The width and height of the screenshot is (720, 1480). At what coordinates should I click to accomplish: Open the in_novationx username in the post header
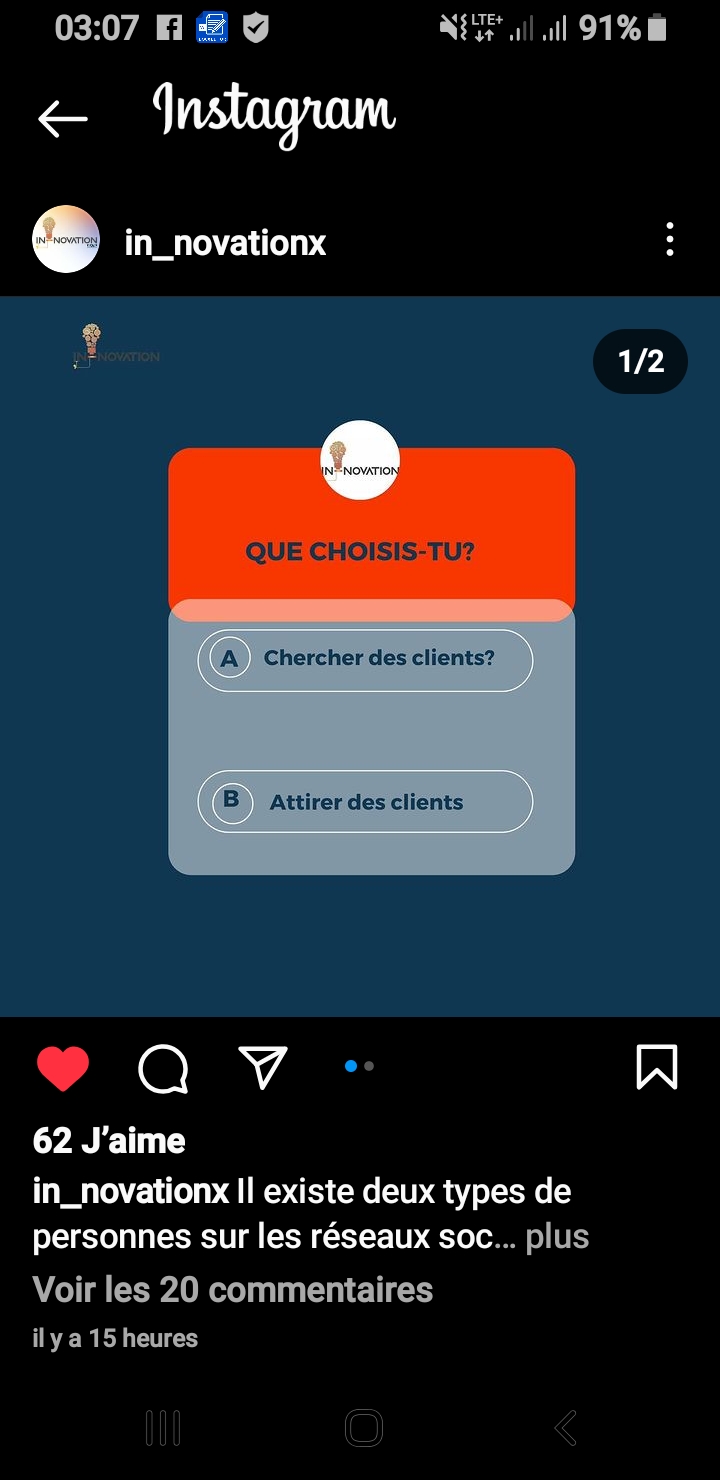pos(225,242)
